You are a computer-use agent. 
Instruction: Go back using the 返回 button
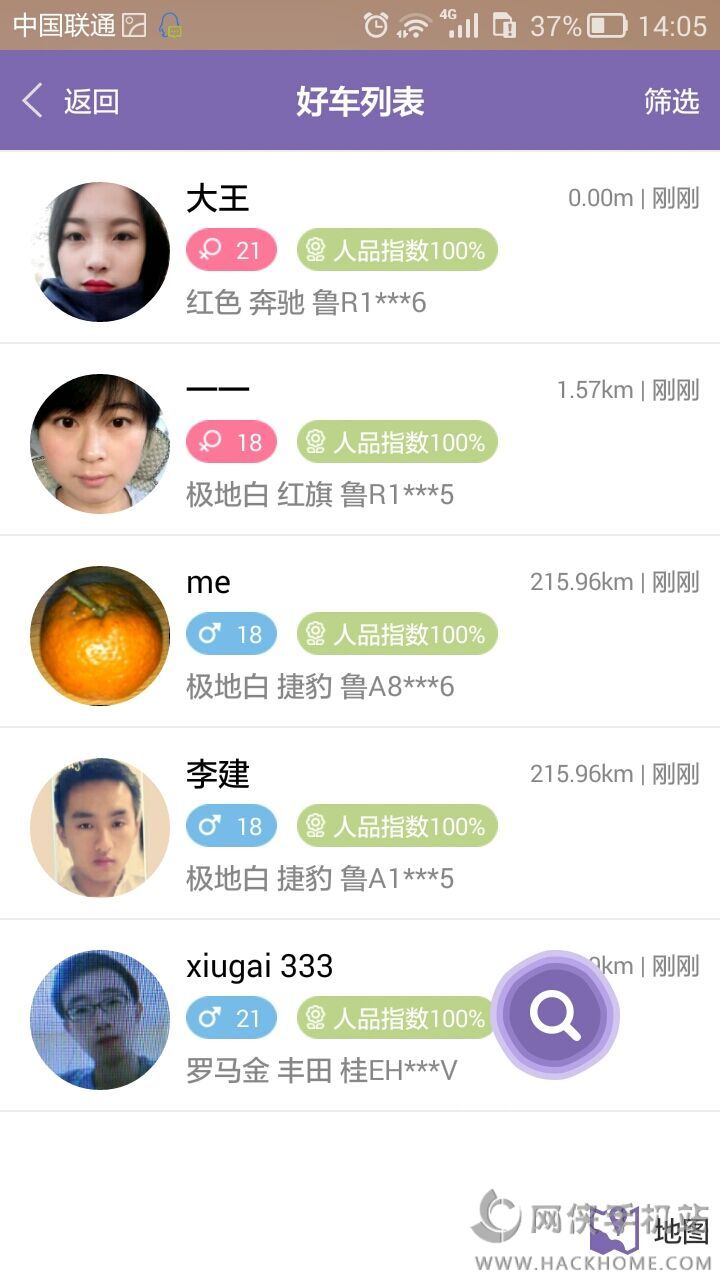coord(72,101)
